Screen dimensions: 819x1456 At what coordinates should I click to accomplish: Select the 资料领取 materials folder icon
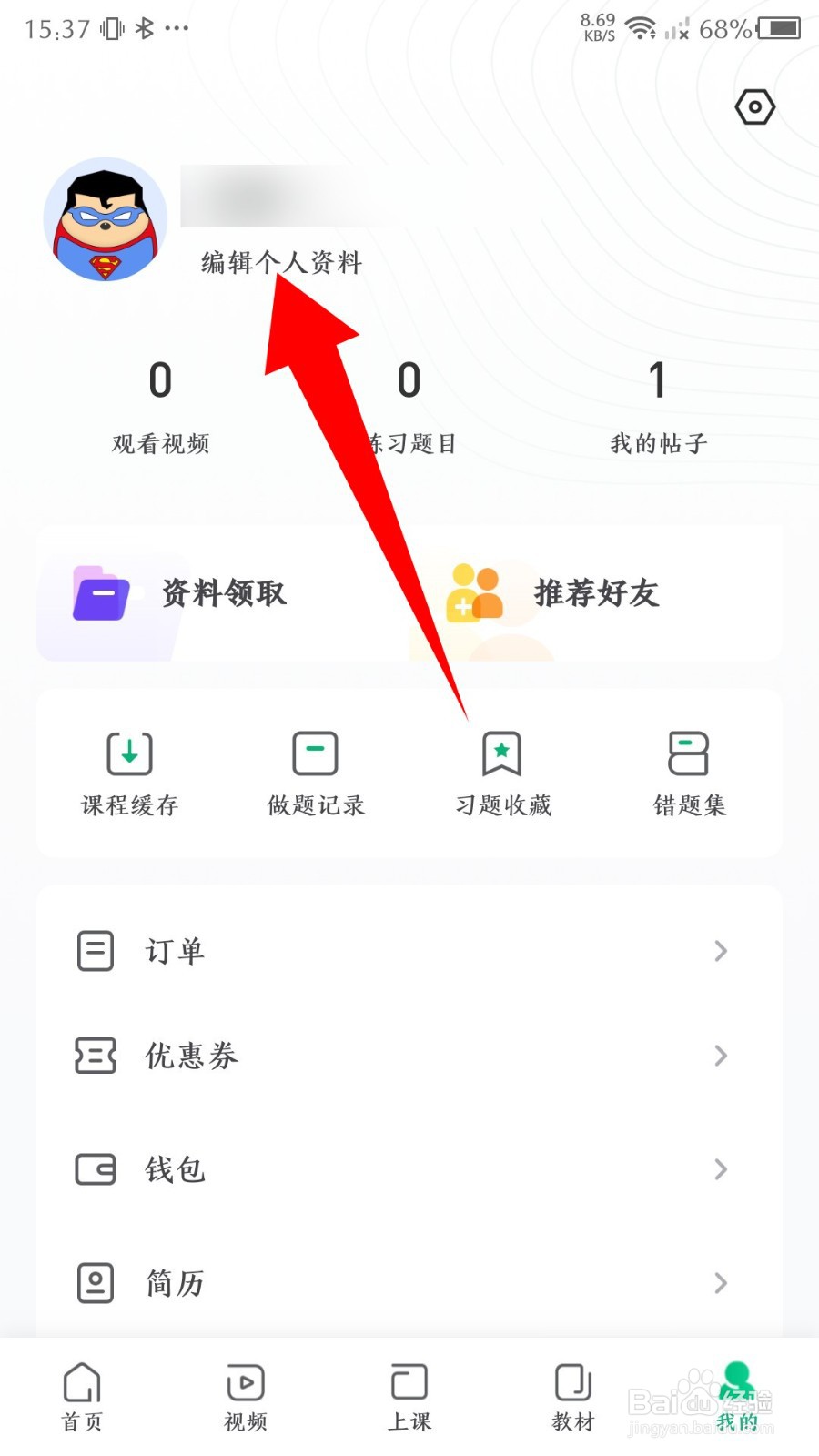point(100,593)
